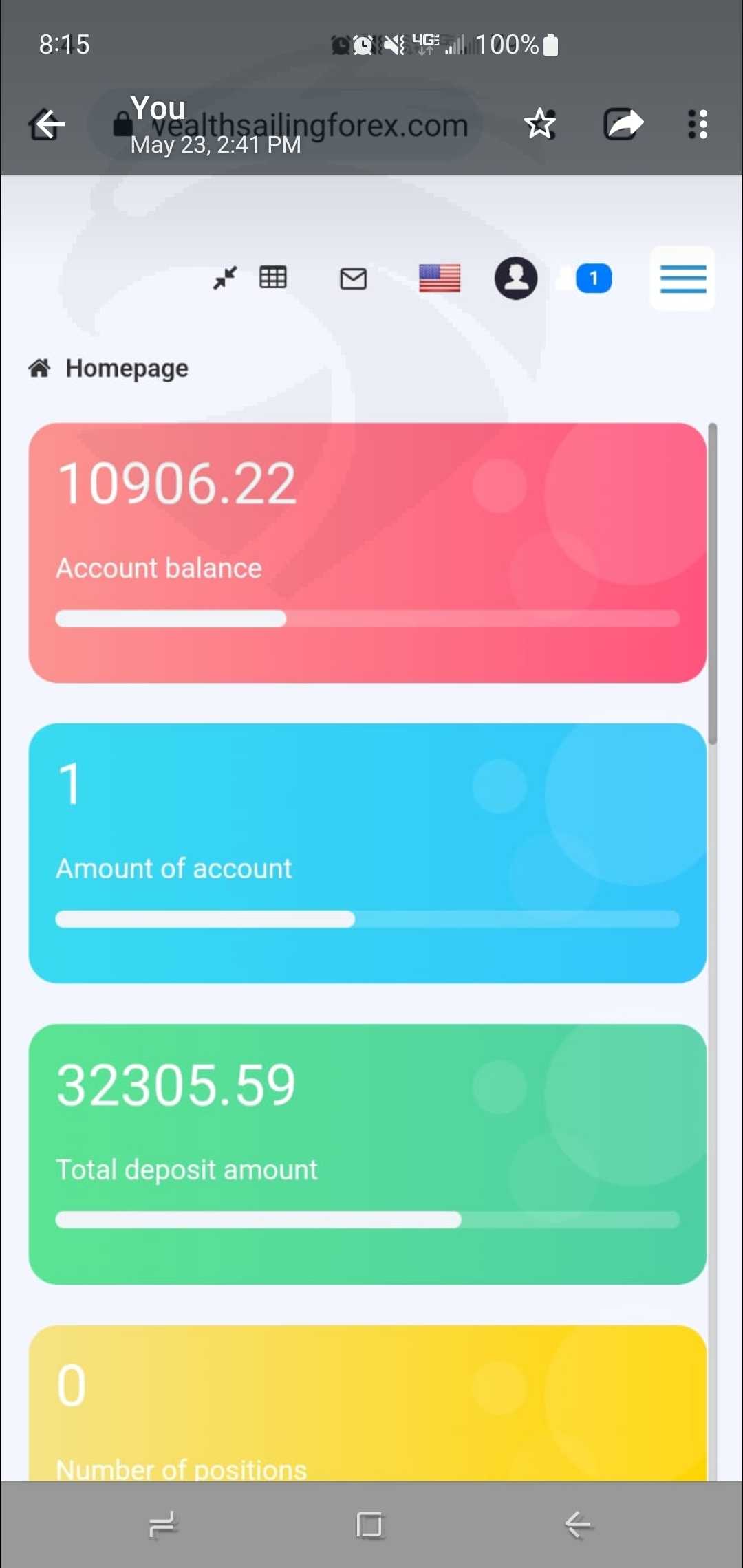Open the user profile avatar
The width and height of the screenshot is (743, 1568).
(x=516, y=278)
